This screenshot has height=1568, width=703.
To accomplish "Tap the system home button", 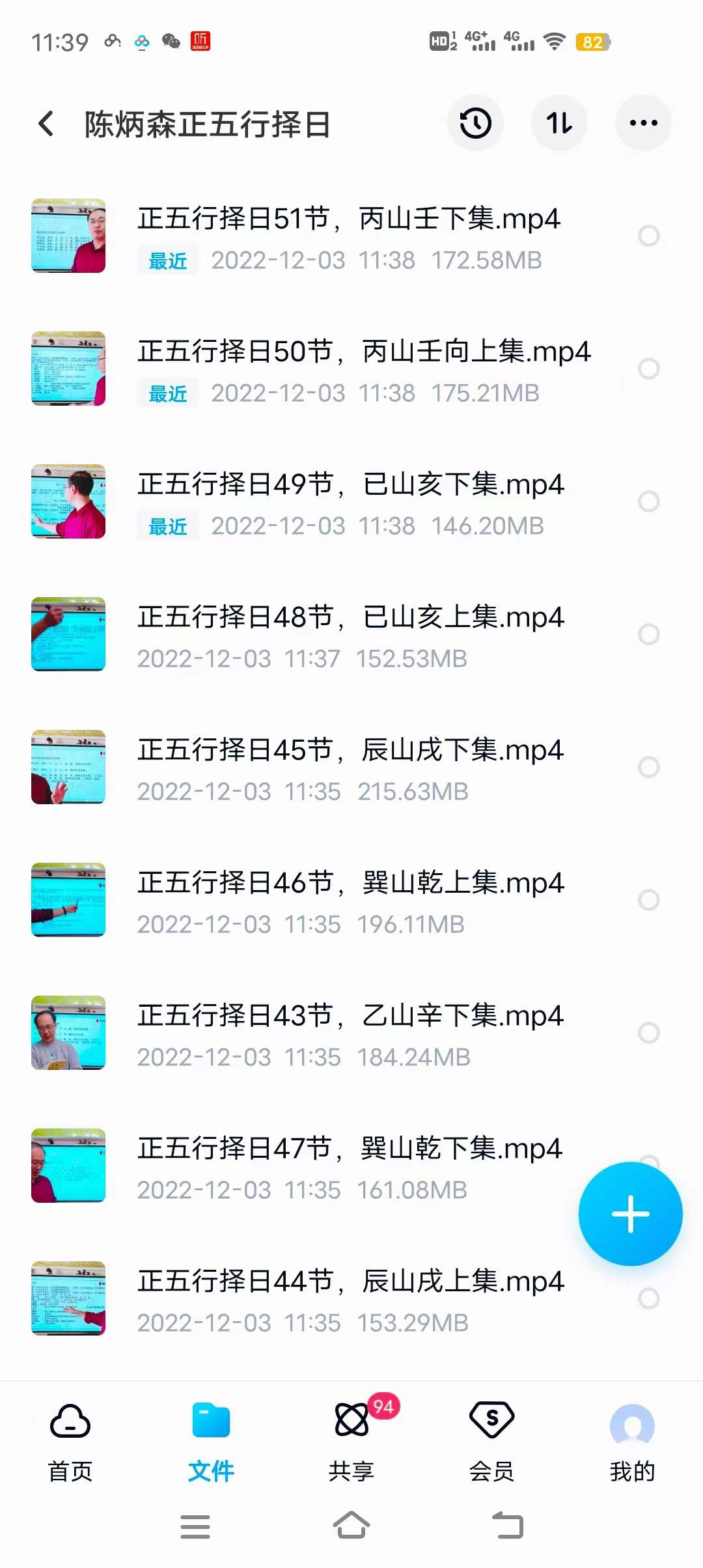I will coord(351,1526).
